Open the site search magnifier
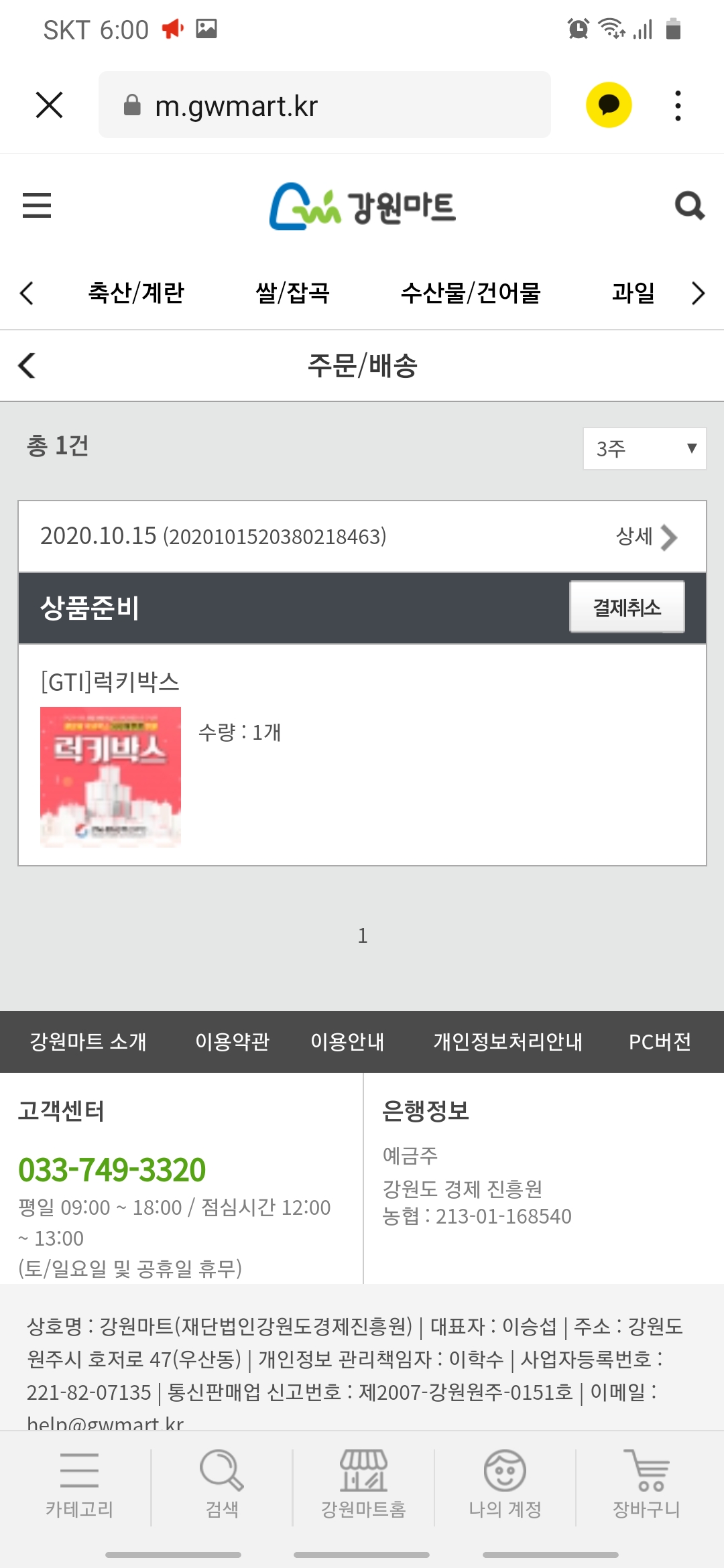Viewport: 724px width, 1568px height. (x=689, y=205)
